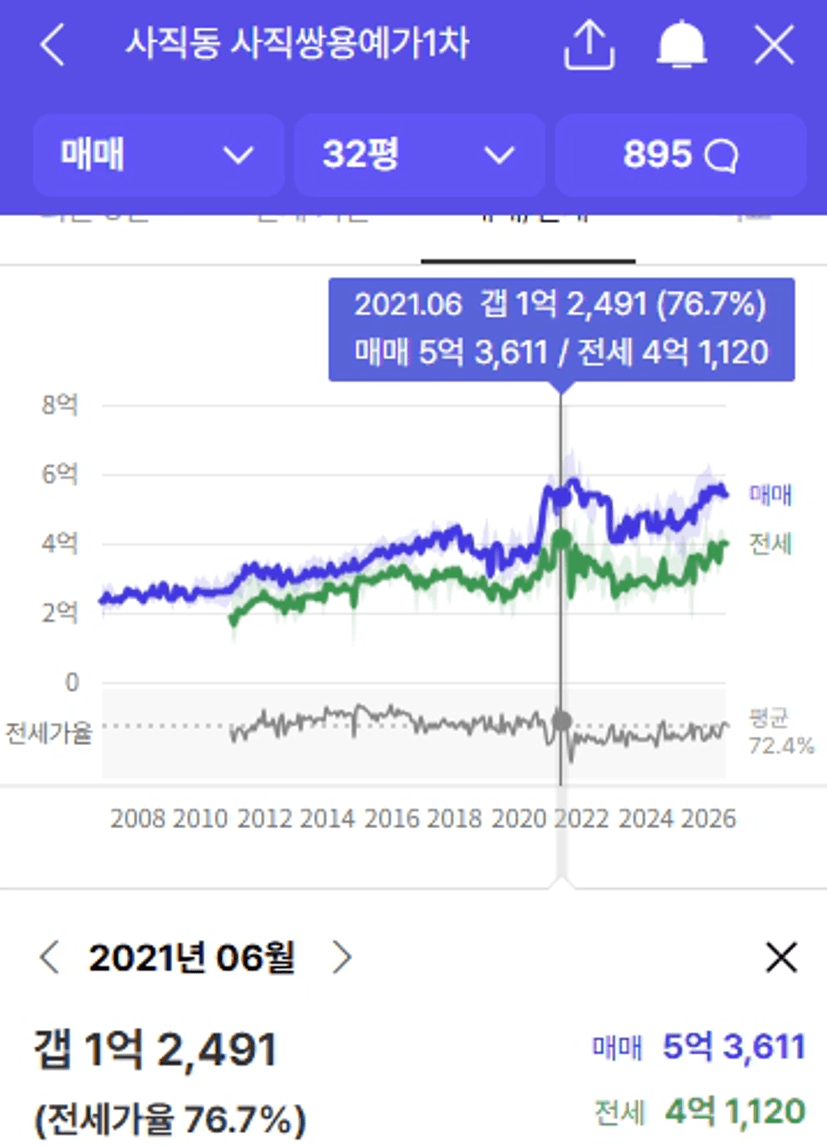
Task: Share this apartment page
Action: (x=589, y=45)
